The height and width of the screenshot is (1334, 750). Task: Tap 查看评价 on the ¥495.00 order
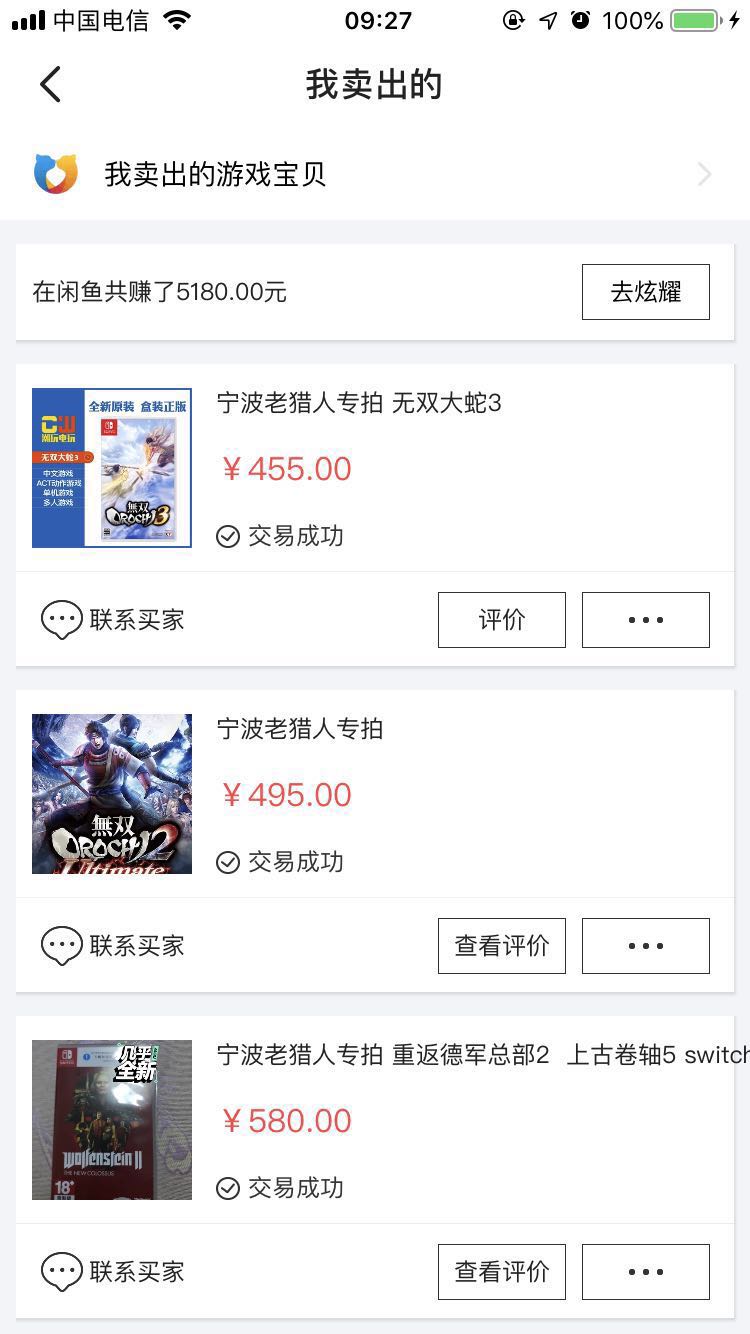coord(502,946)
